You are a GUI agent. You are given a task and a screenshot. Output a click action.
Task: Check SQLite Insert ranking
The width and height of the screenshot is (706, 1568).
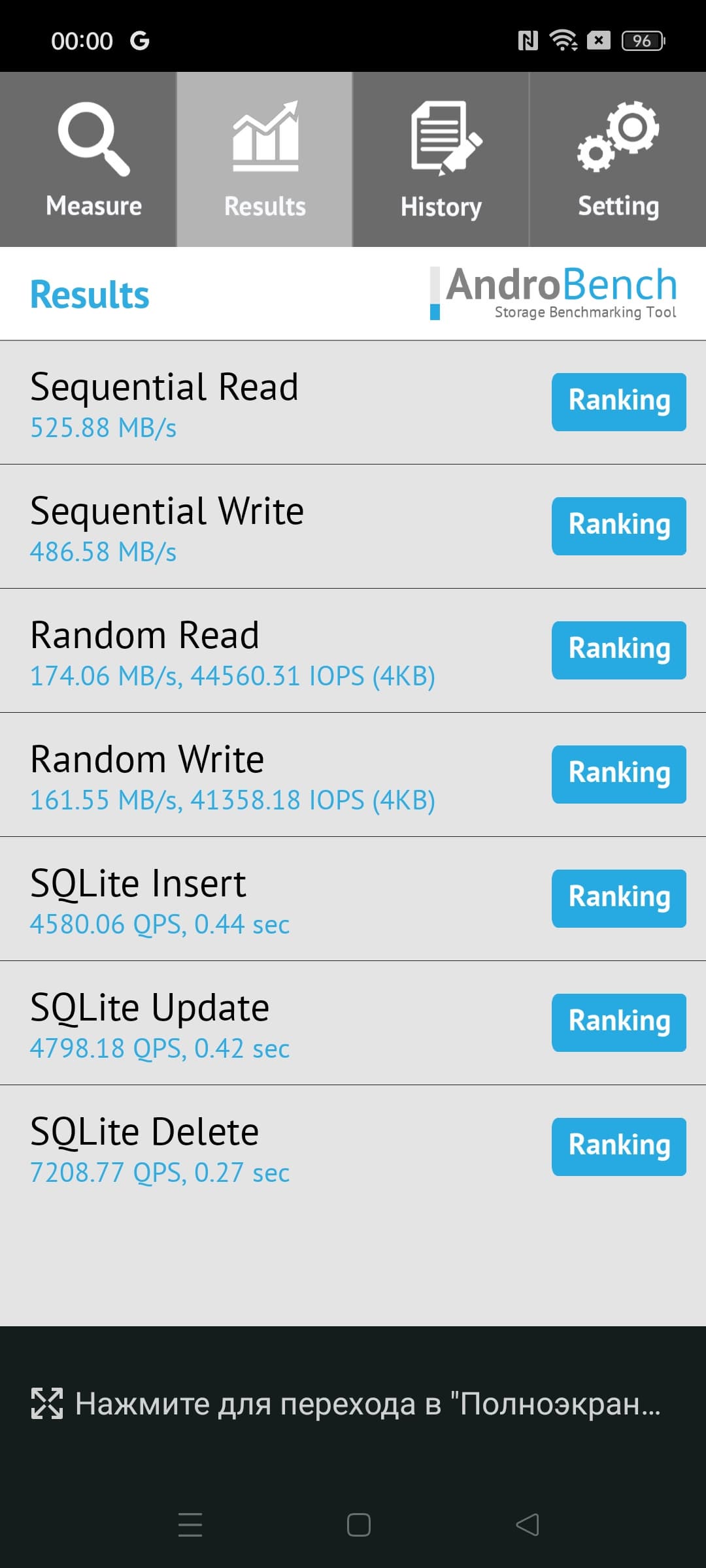618,898
